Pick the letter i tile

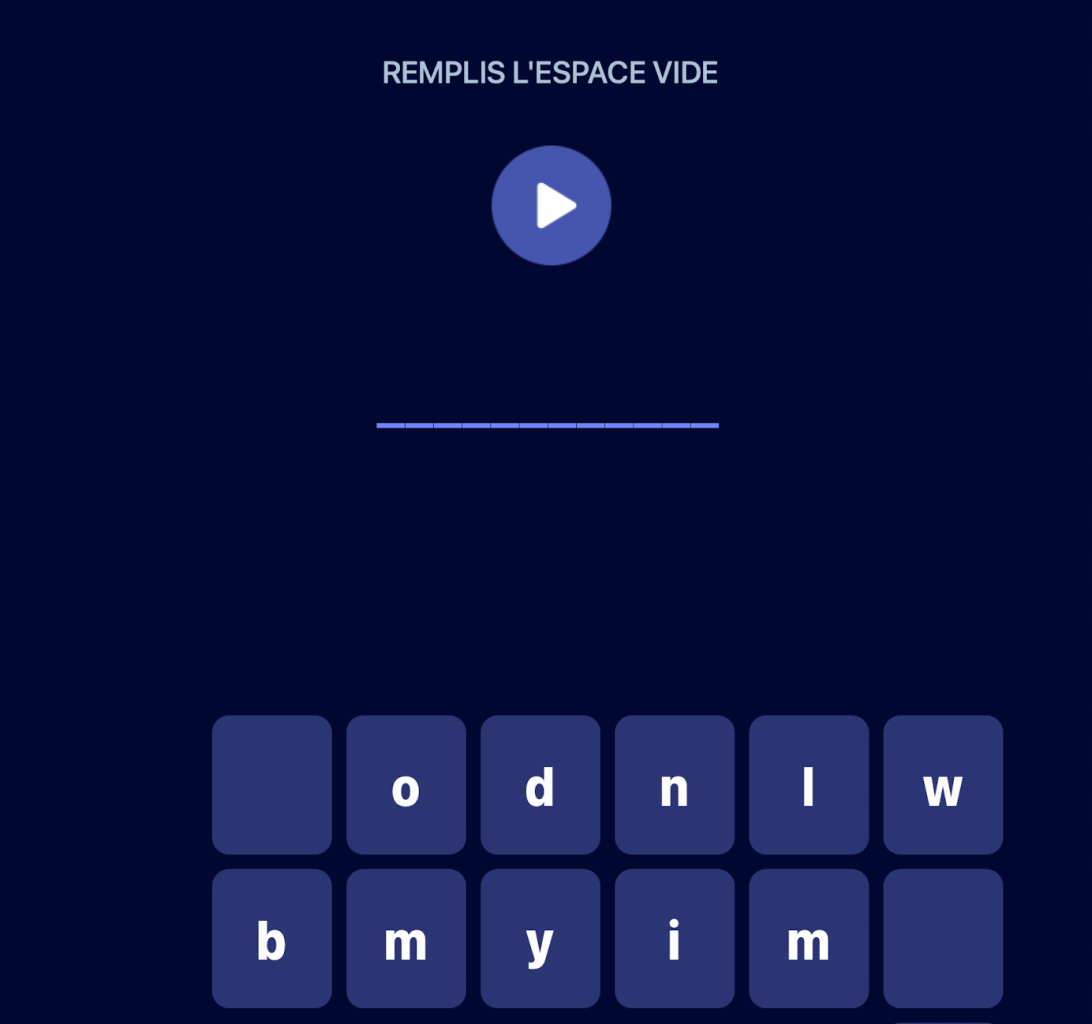(x=674, y=938)
